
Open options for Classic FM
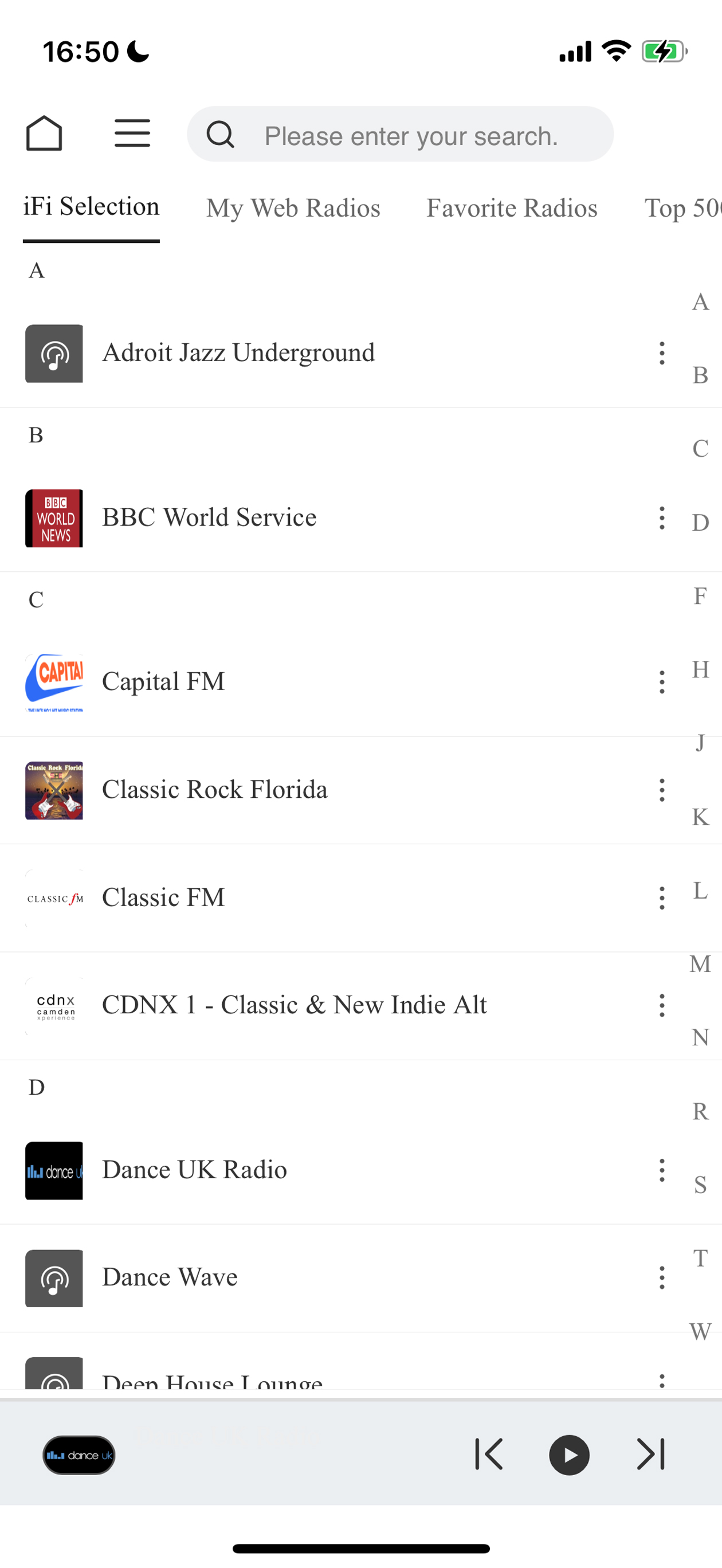(662, 898)
